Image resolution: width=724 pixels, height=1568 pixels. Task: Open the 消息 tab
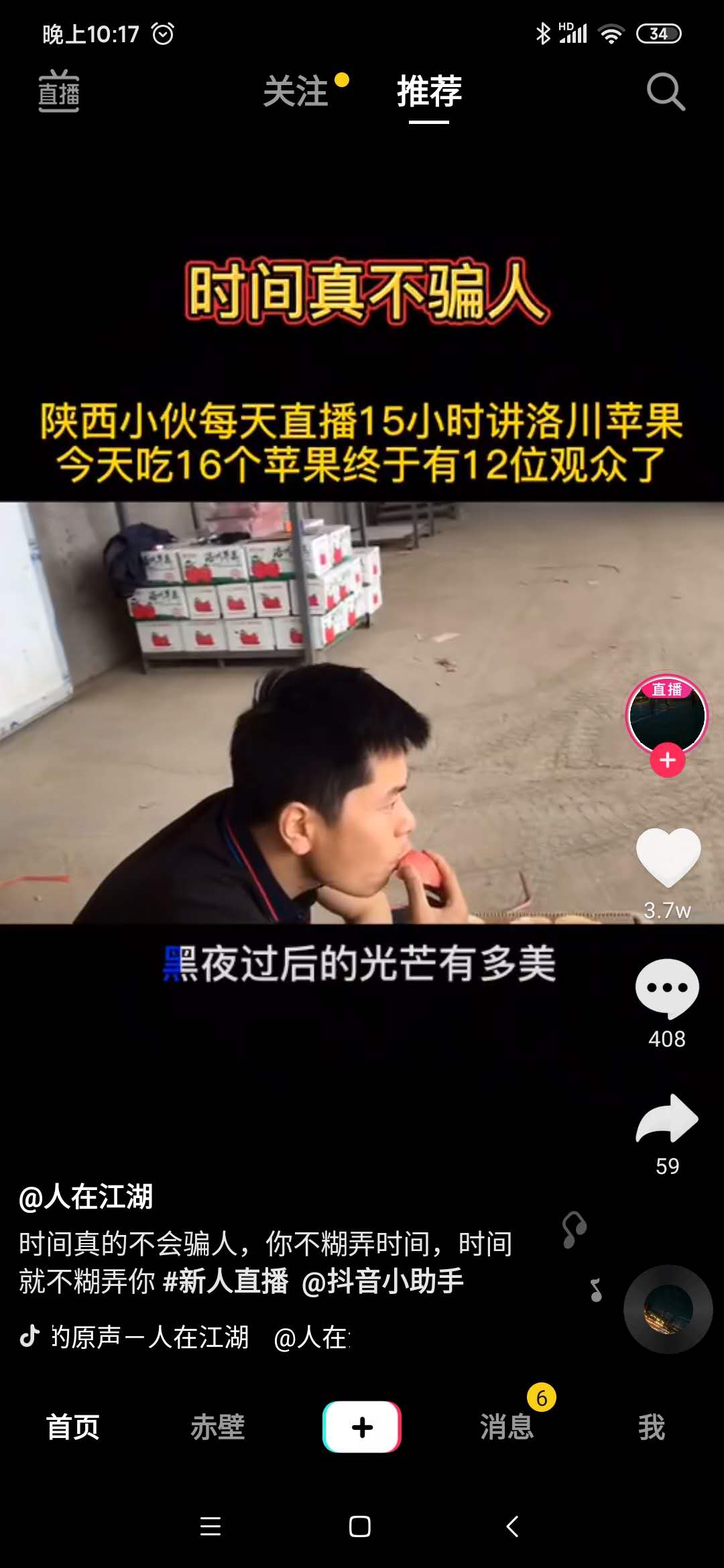(507, 1427)
